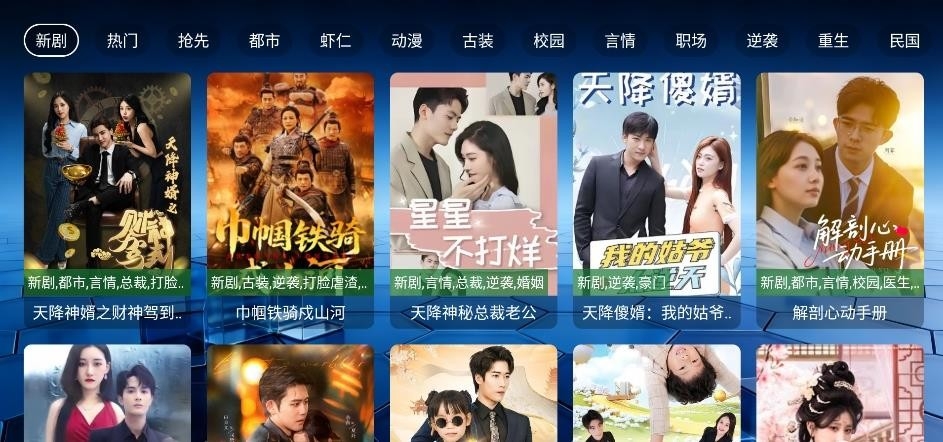Open the 职场 category

[x=691, y=41]
